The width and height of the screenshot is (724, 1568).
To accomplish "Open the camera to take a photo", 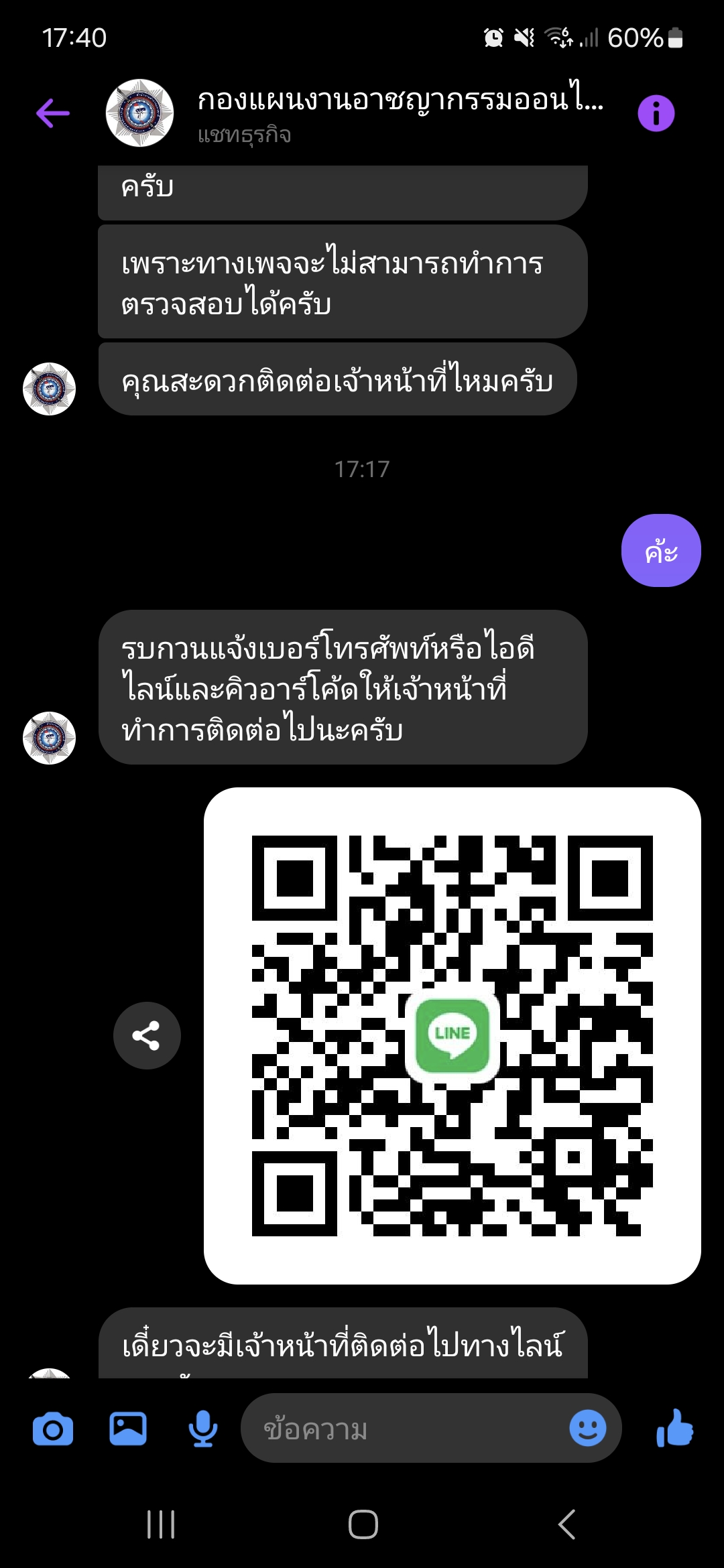I will (x=53, y=1429).
